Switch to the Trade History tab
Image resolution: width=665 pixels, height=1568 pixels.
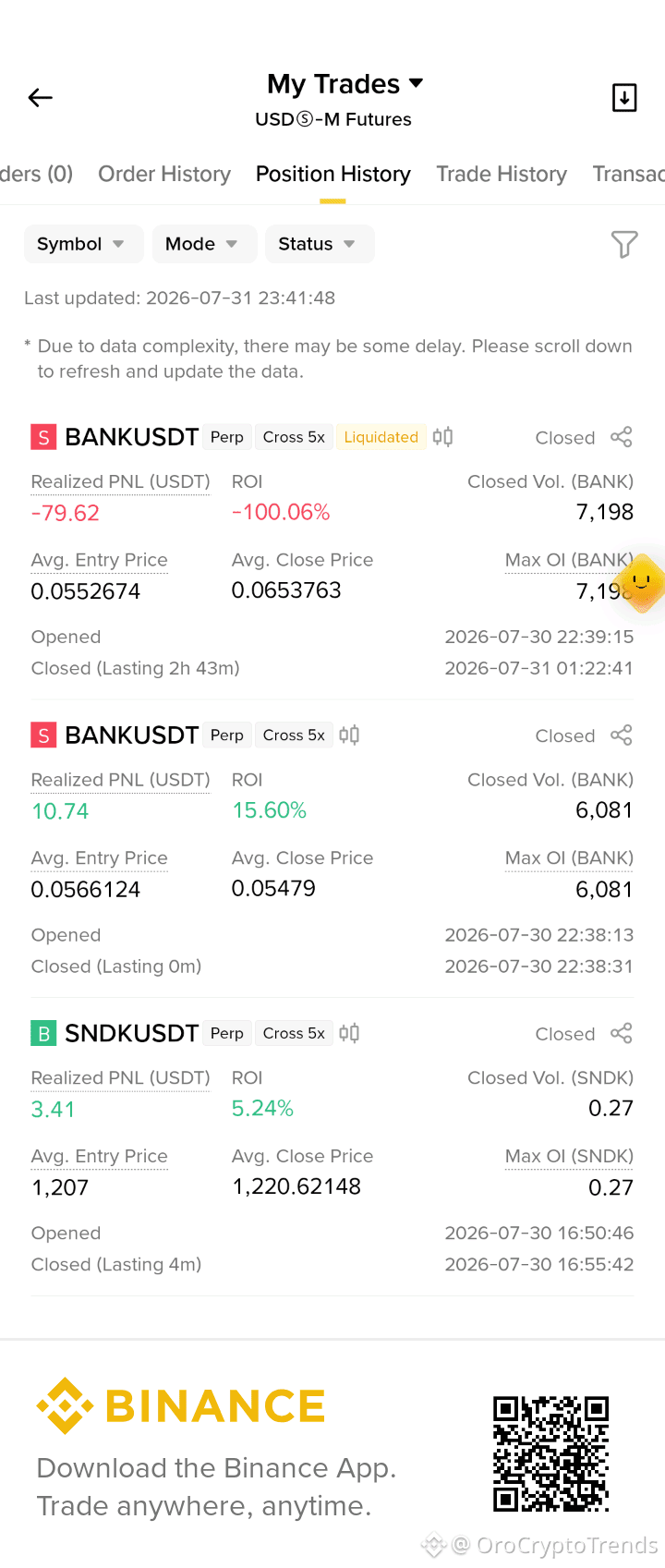(x=502, y=174)
